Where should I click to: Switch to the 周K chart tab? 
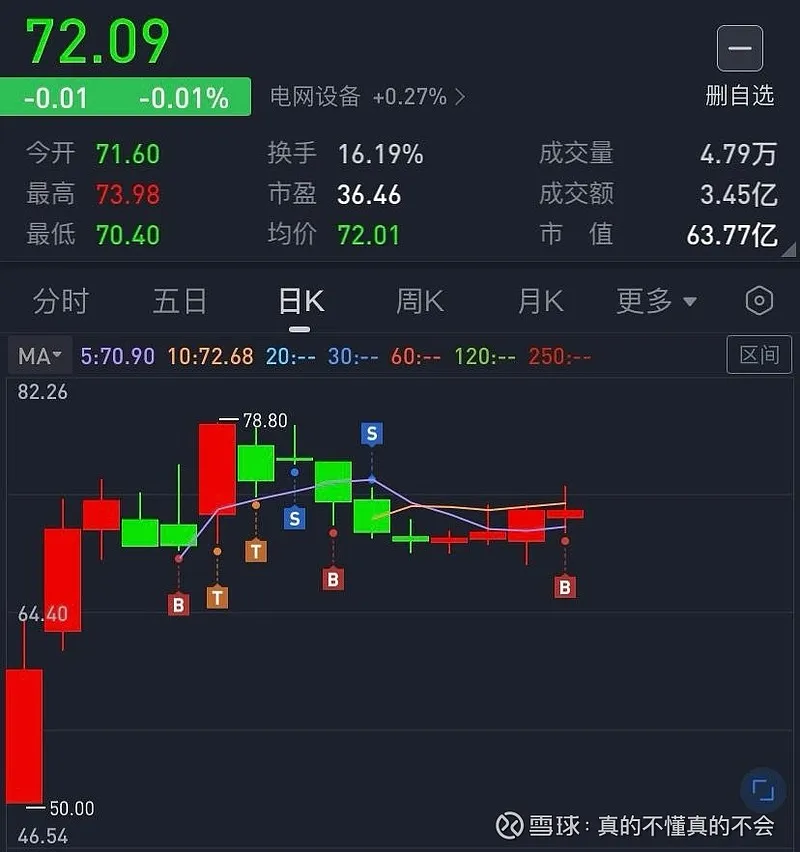420,301
